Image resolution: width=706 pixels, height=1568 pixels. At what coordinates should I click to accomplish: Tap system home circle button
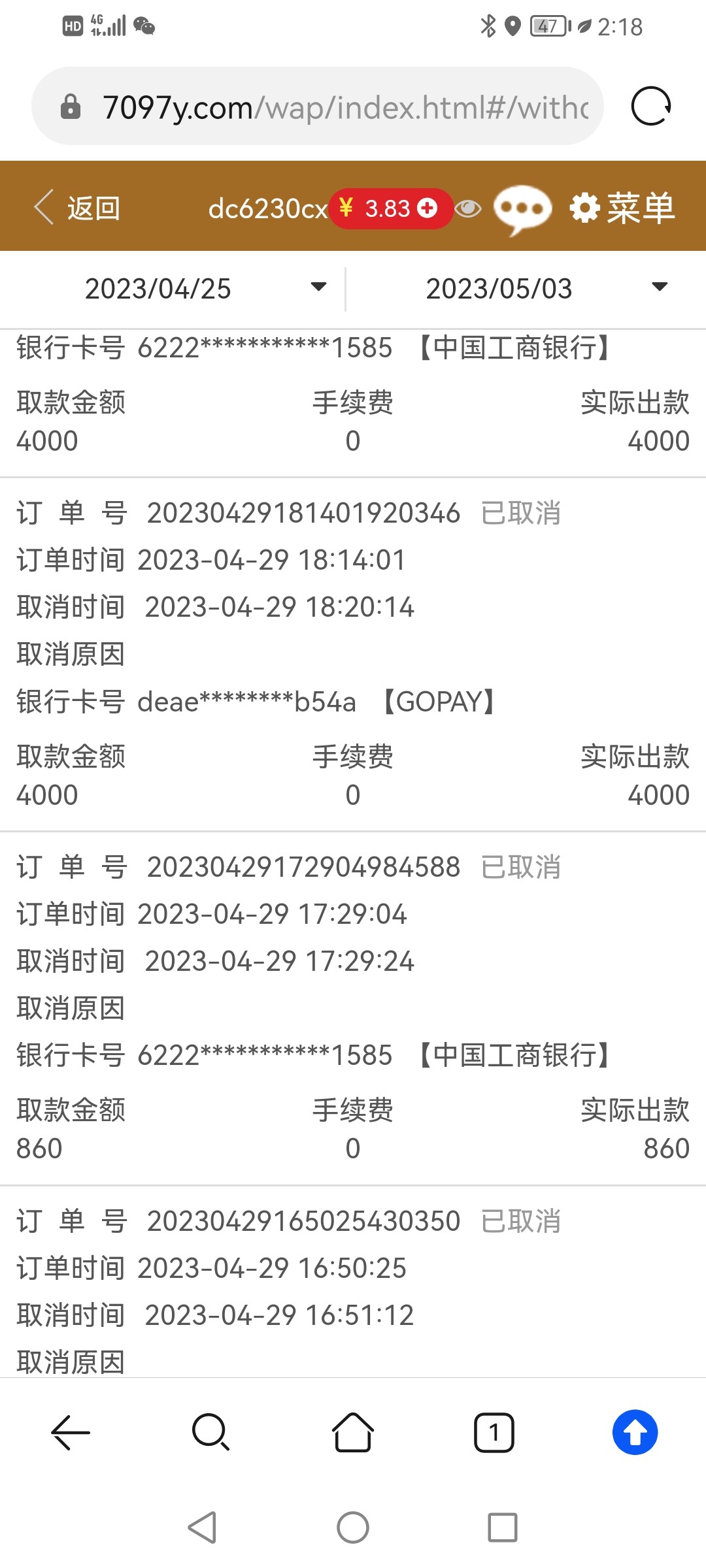point(353,1527)
